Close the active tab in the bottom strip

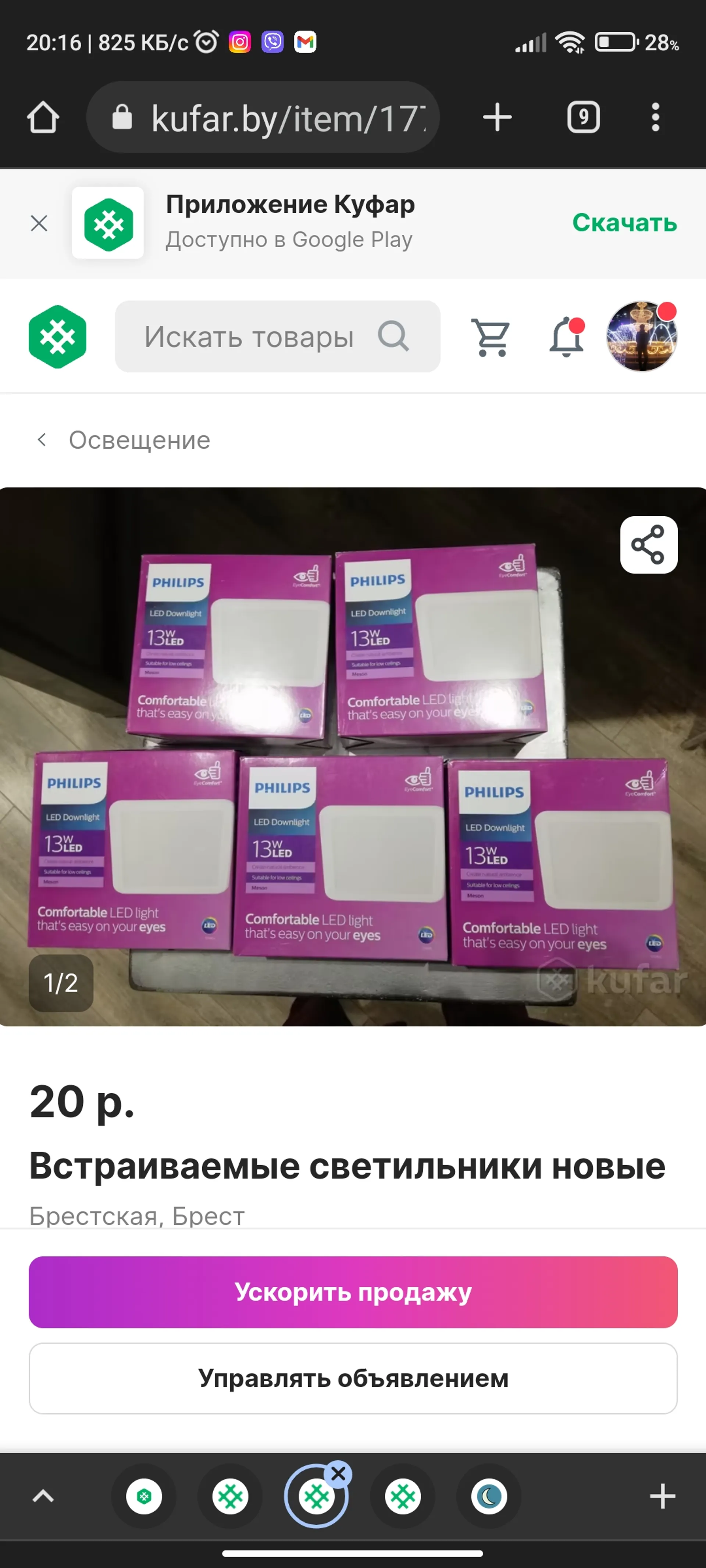click(x=339, y=1474)
